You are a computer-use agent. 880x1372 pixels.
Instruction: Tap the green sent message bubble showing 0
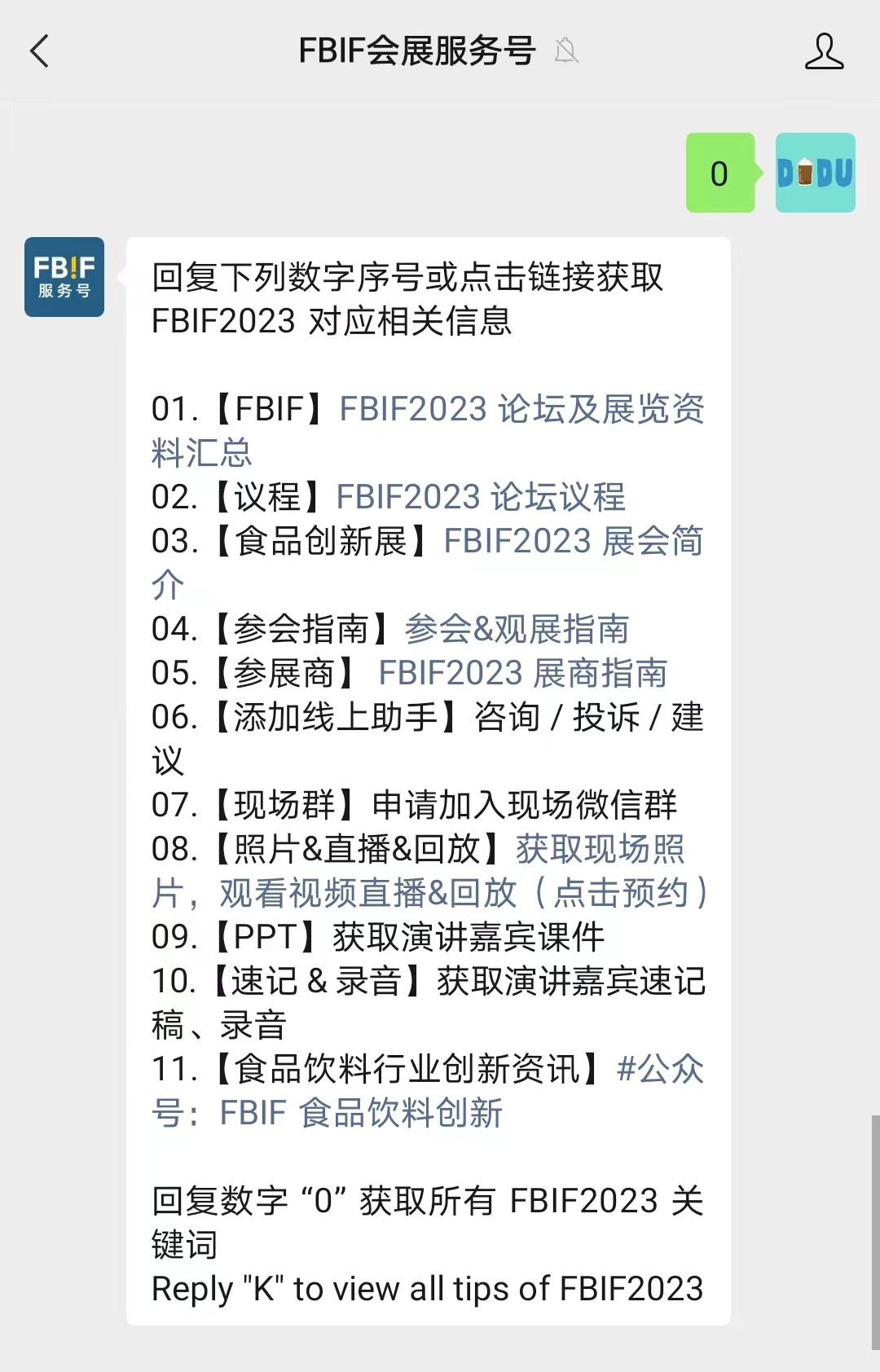click(719, 174)
